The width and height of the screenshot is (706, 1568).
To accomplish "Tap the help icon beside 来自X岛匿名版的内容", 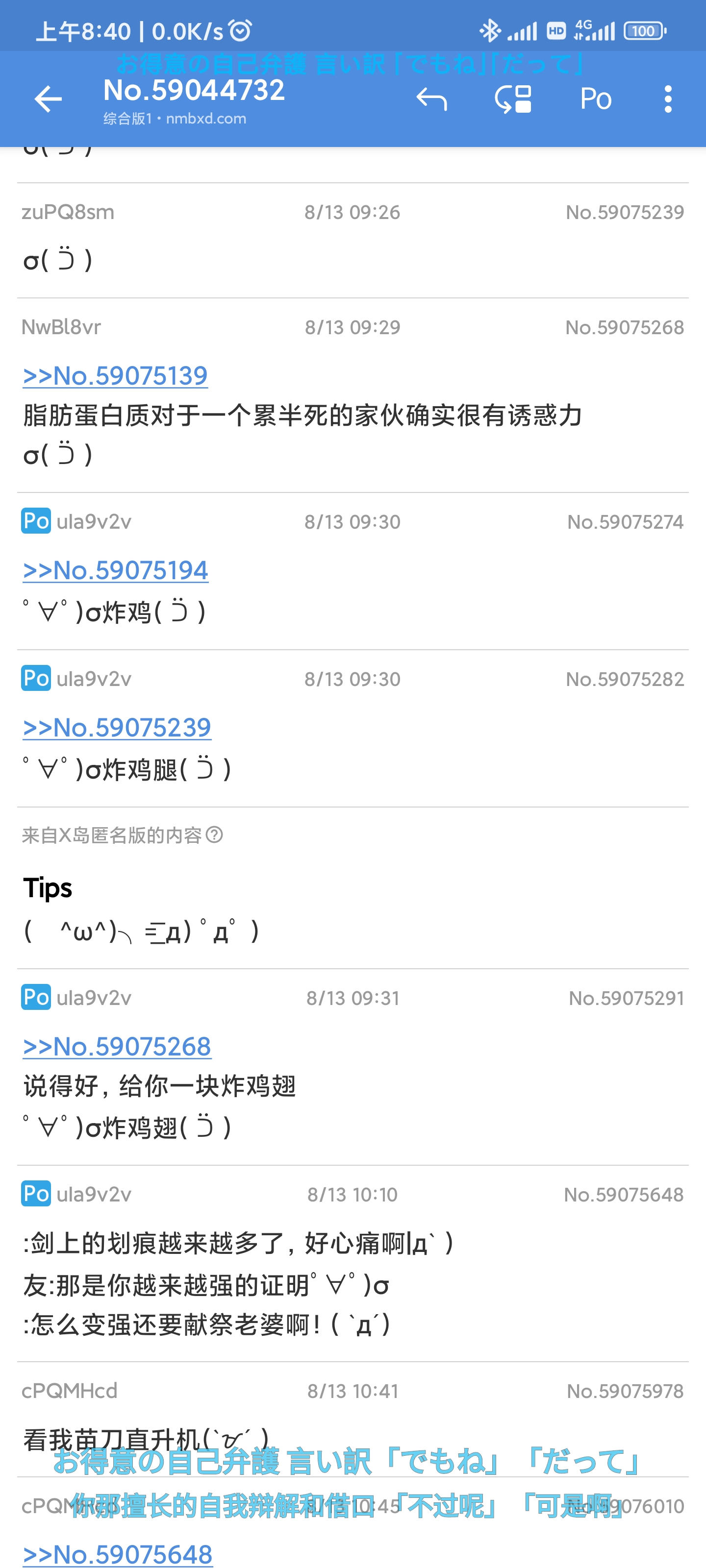I will point(214,834).
